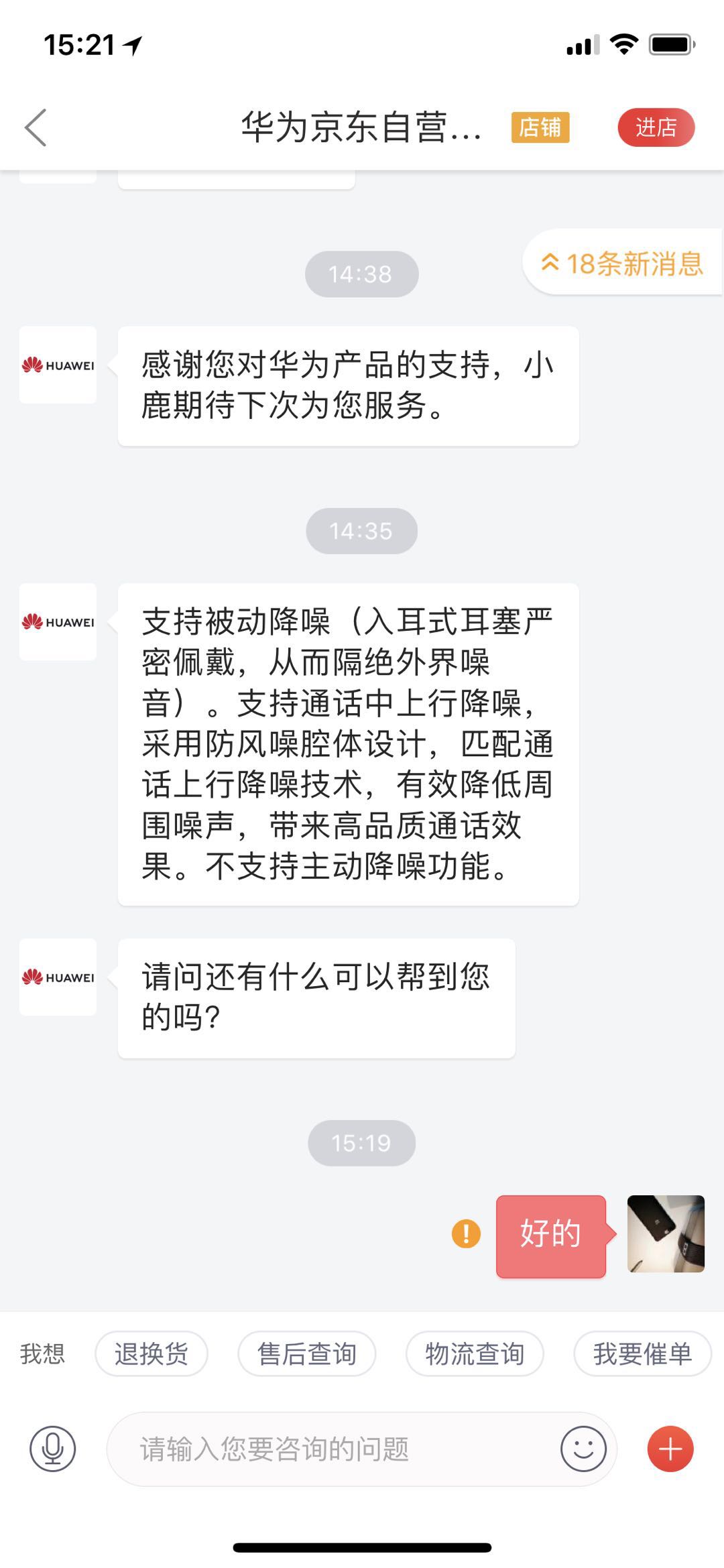Open the red plus attachment menu
The width and height of the screenshot is (724, 1568).
(x=670, y=1449)
